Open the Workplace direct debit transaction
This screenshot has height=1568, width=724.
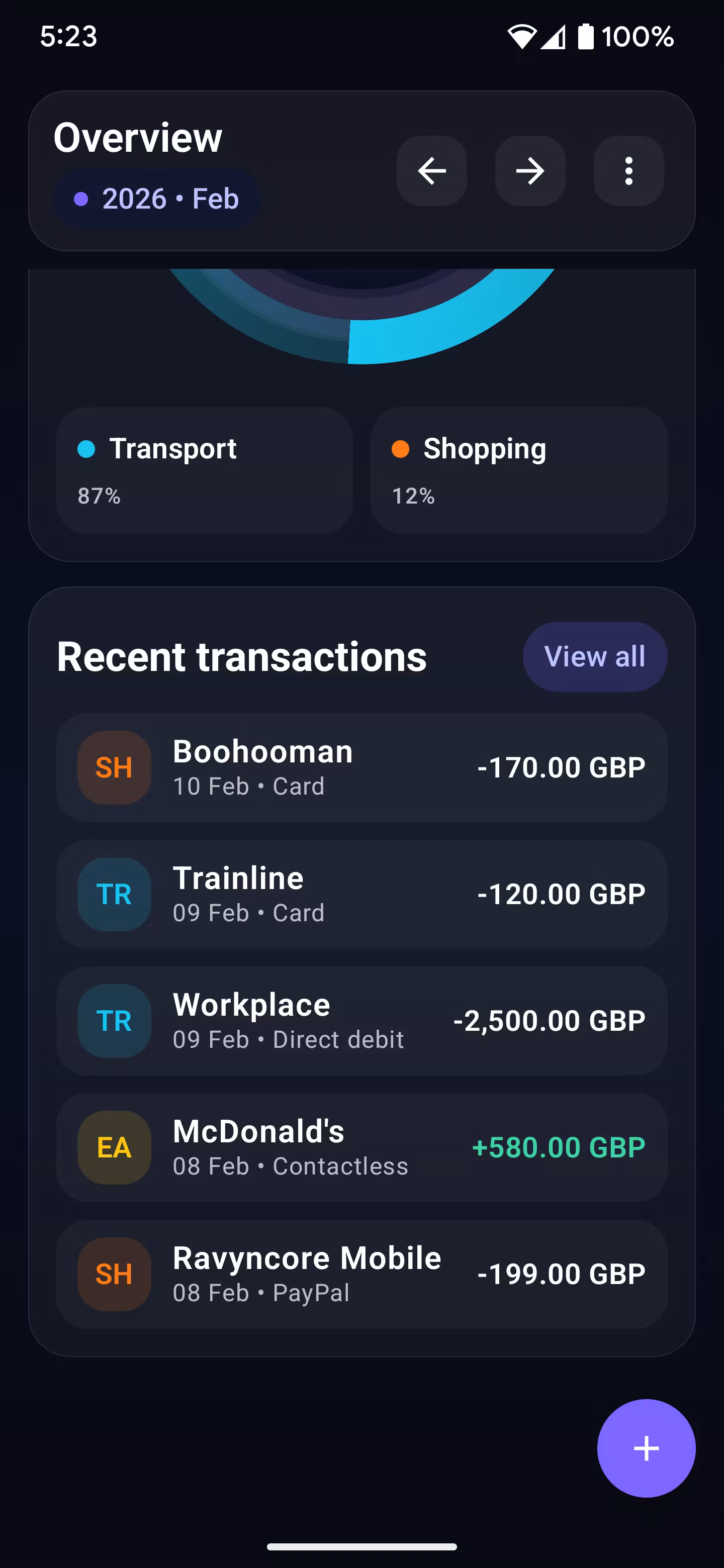pos(361,1021)
